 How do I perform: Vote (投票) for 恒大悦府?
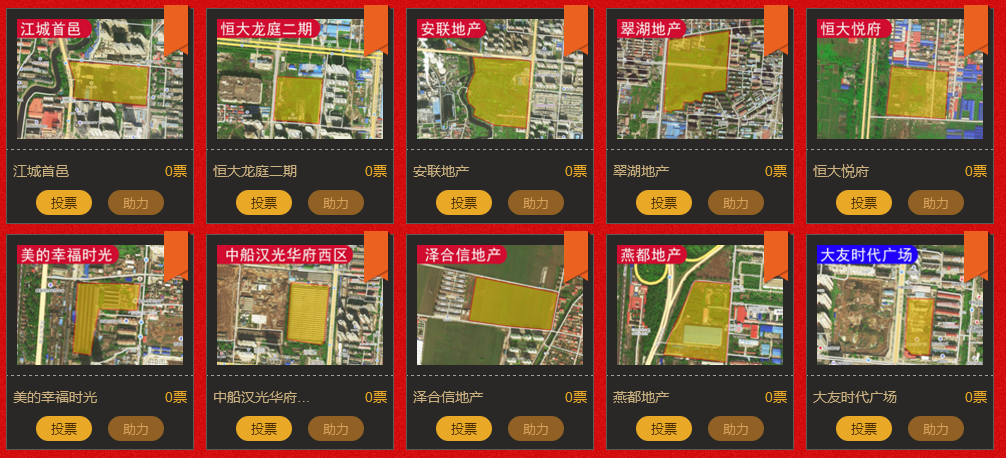point(864,203)
